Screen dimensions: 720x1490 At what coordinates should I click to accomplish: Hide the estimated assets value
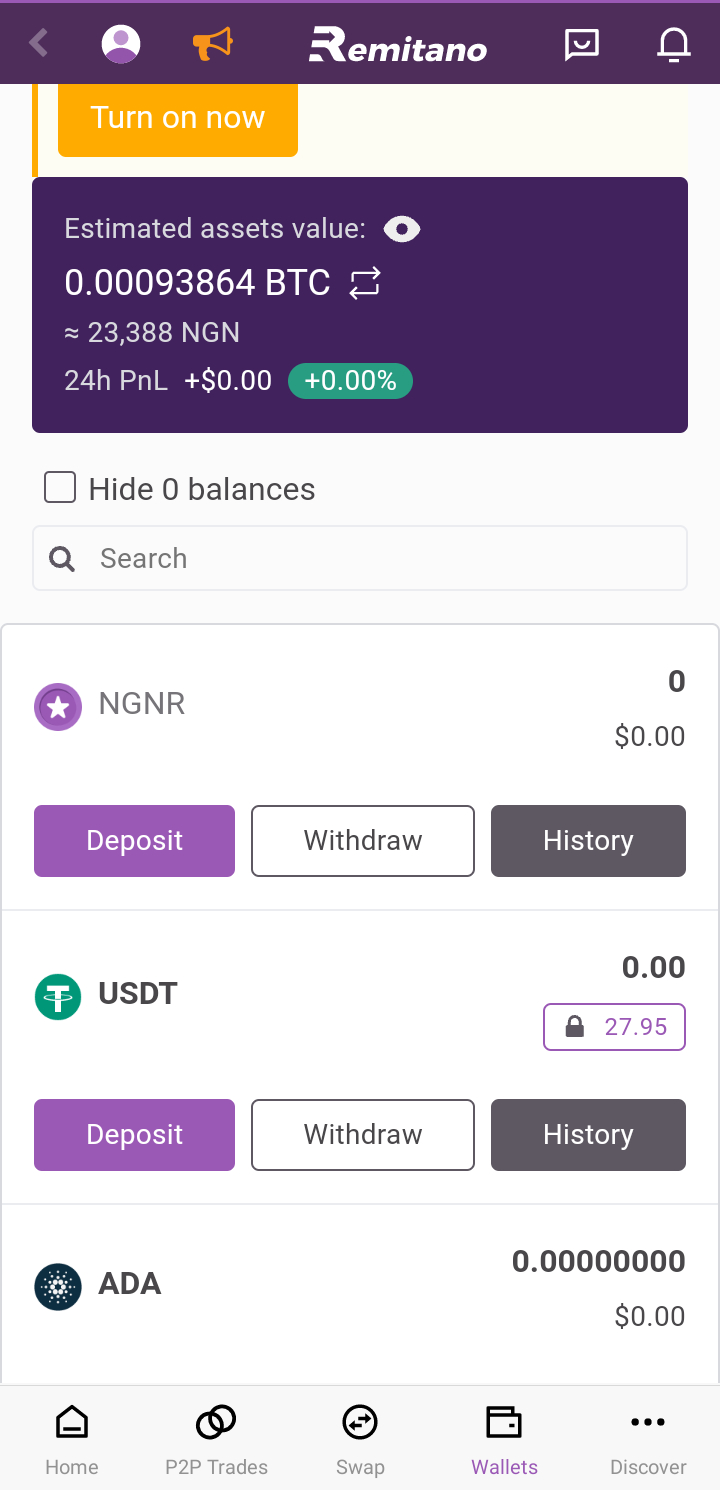pyautogui.click(x=402, y=229)
